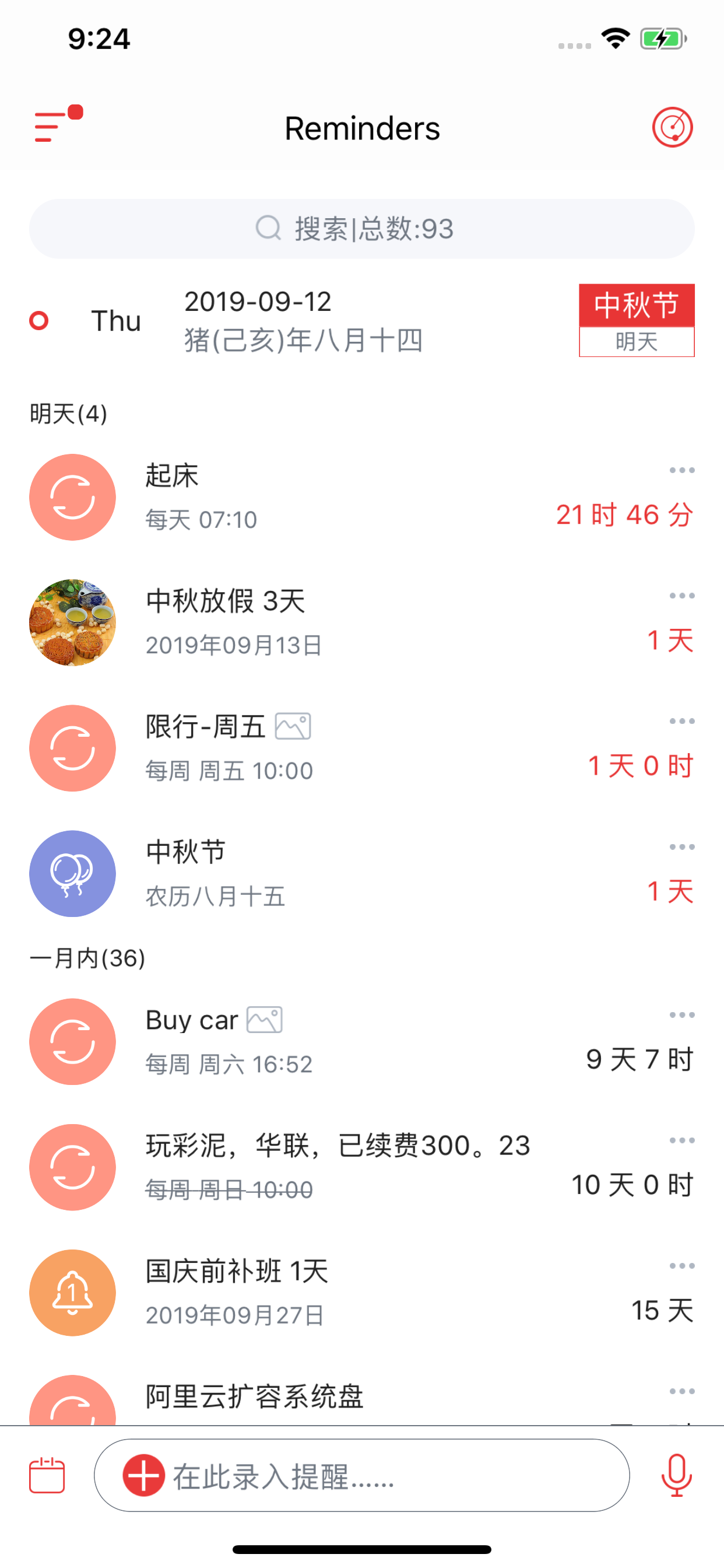Open the 中秋节 holiday badge
Viewport: 724px width, 1568px height.
pos(637,320)
